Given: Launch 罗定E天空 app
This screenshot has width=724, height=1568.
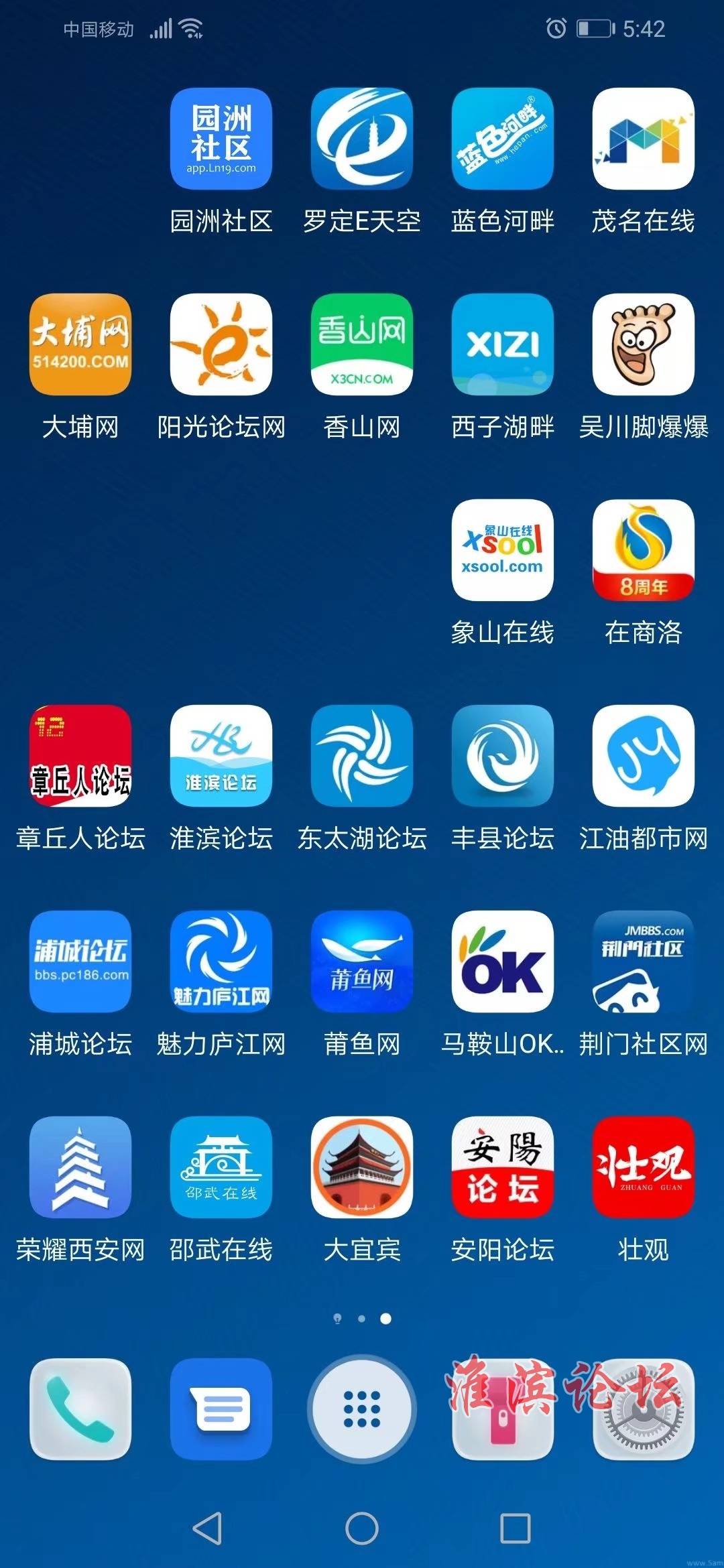Looking at the screenshot, I should tap(361, 139).
